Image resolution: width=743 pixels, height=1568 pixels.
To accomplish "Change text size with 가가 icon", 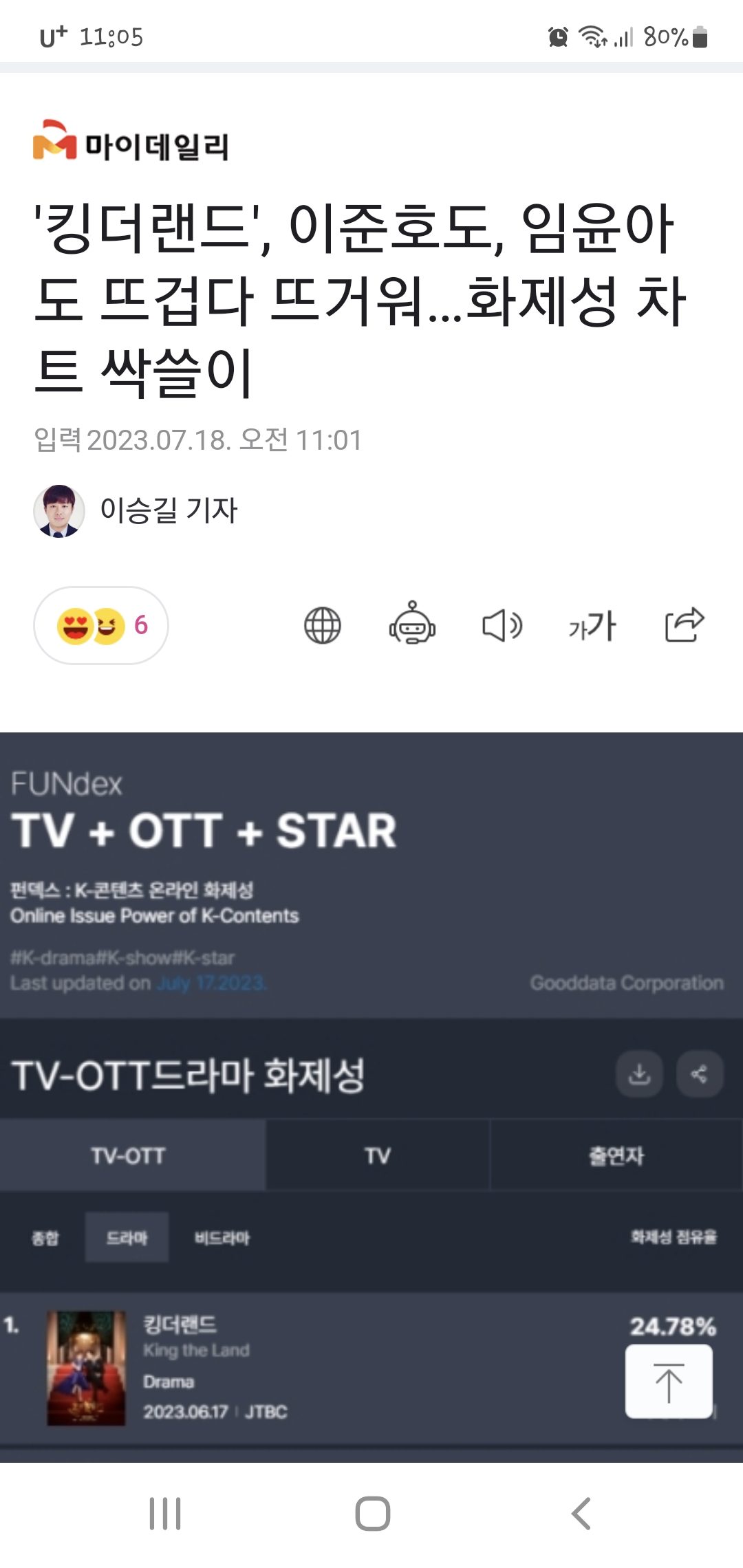I will click(592, 625).
